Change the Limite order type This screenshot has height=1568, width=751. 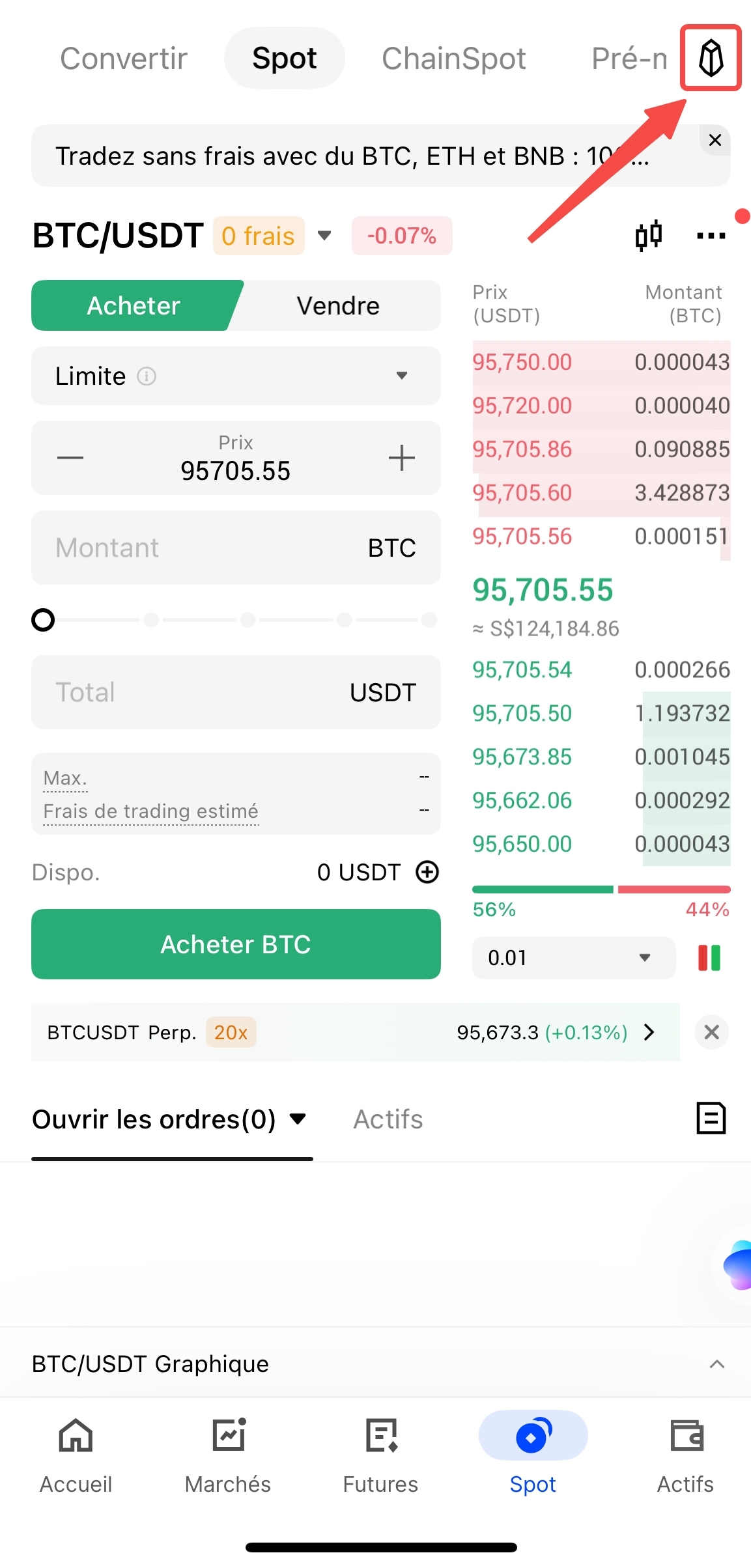[x=235, y=376]
